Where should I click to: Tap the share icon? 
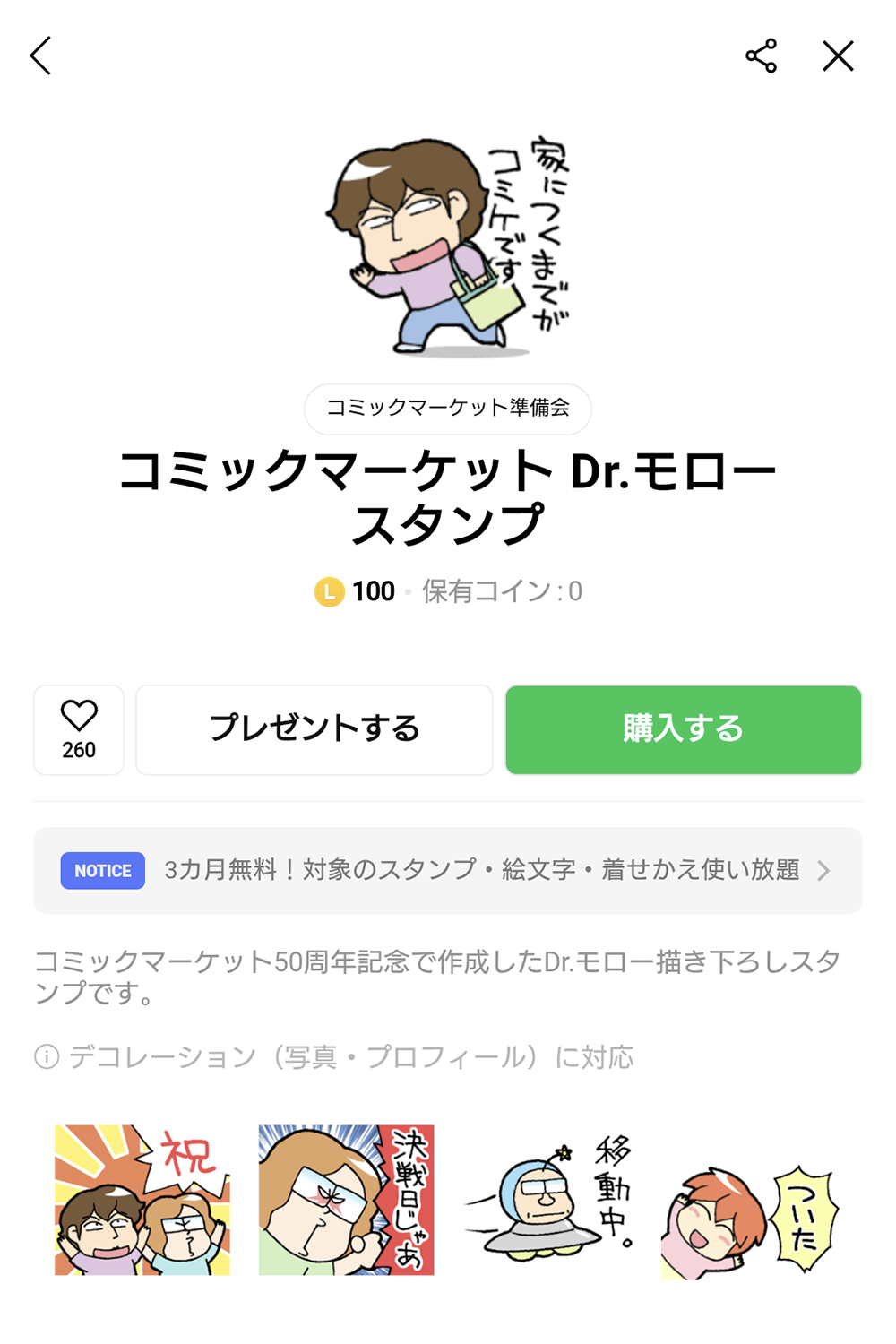click(762, 56)
